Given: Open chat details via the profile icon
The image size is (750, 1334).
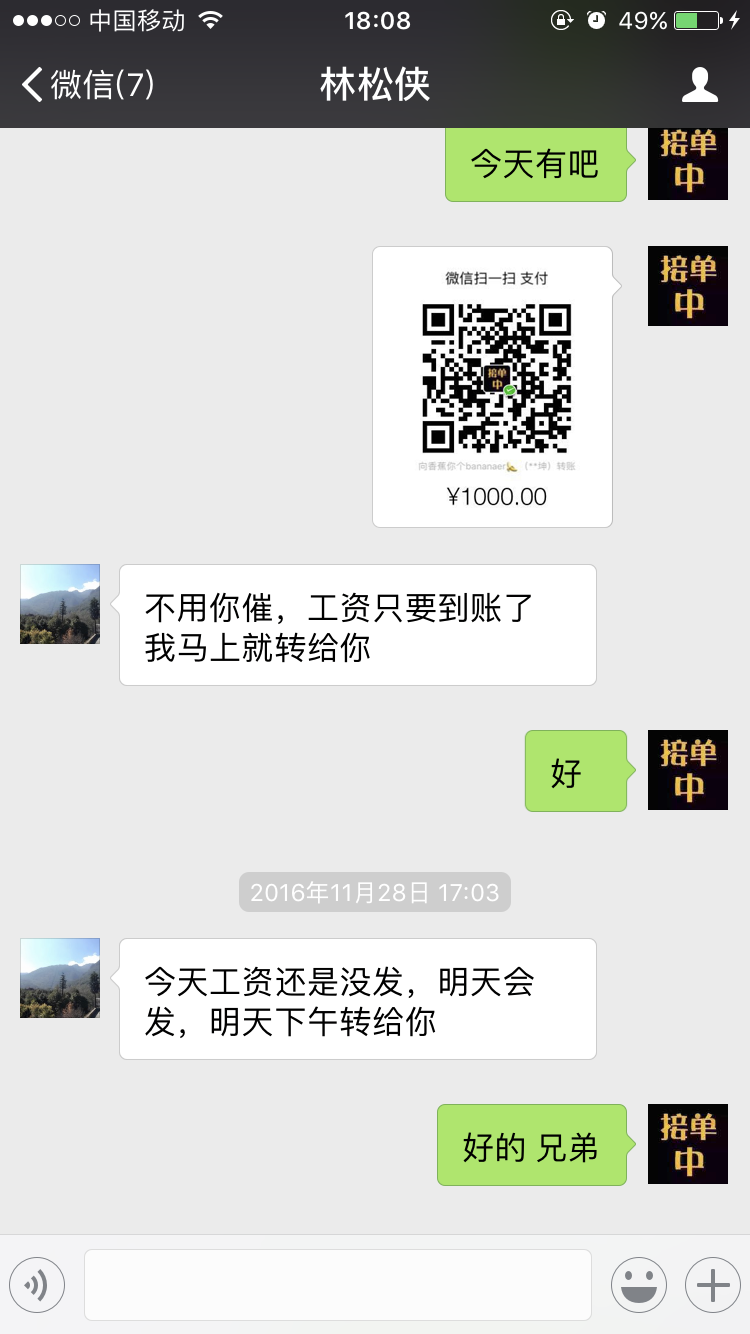Looking at the screenshot, I should pyautogui.click(x=699, y=85).
